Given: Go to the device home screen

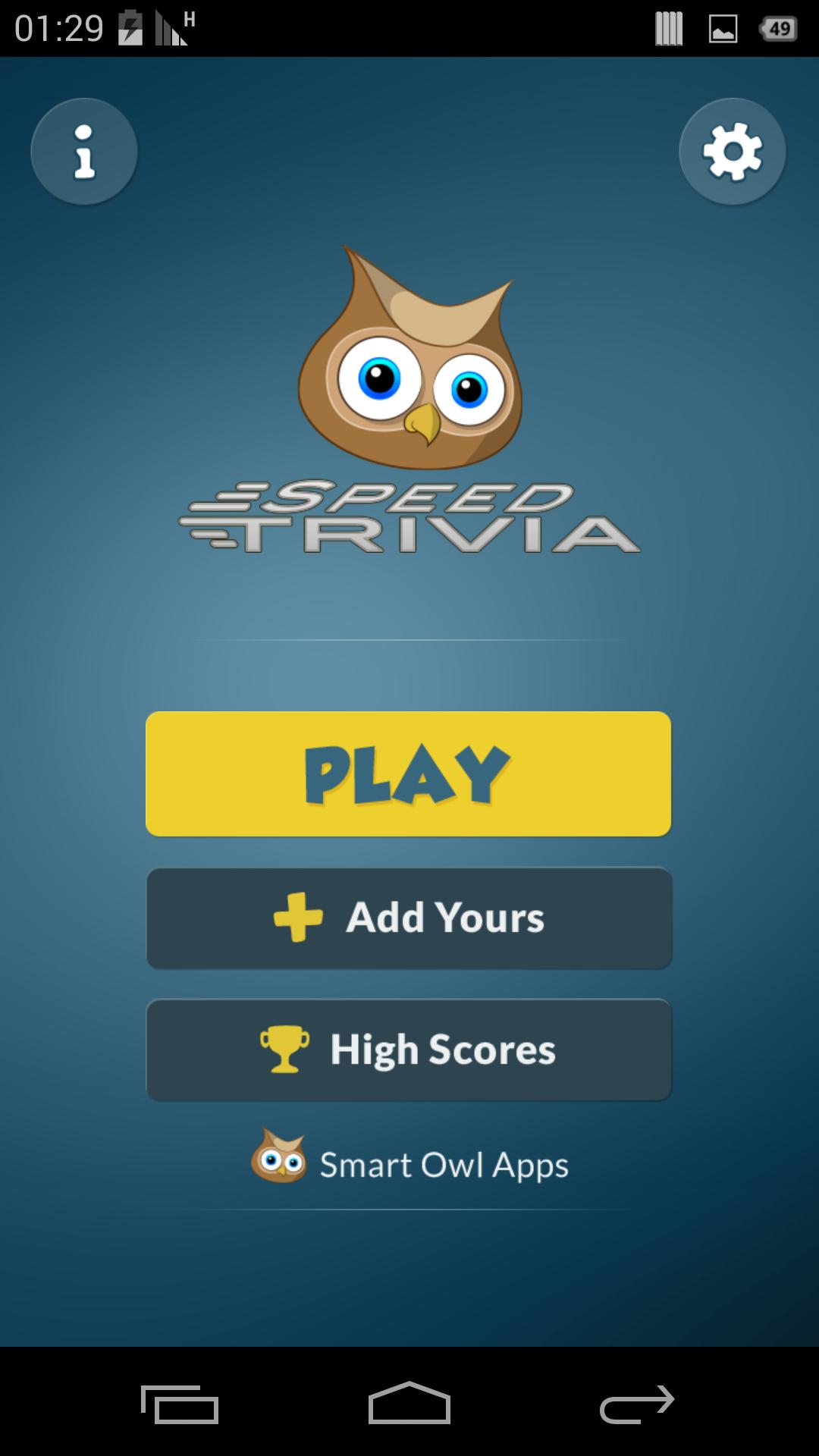Looking at the screenshot, I should (x=409, y=1403).
